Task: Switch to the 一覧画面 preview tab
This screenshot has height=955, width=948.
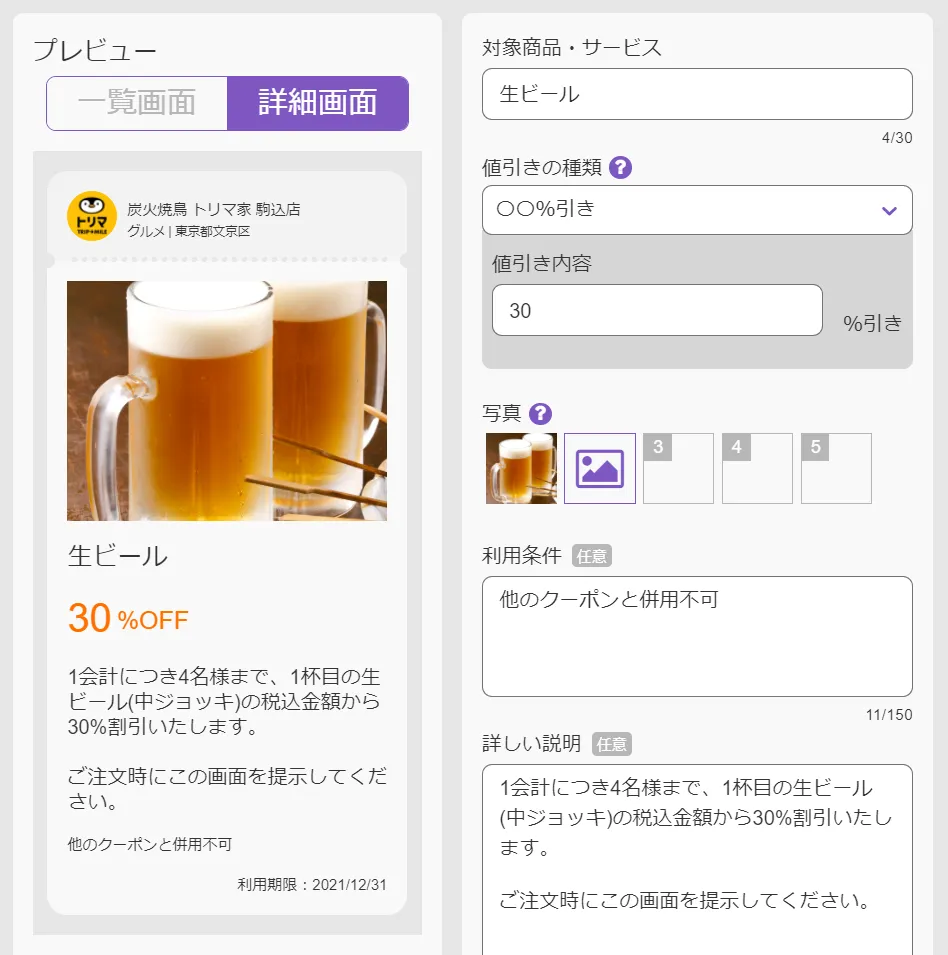Action: [137, 103]
